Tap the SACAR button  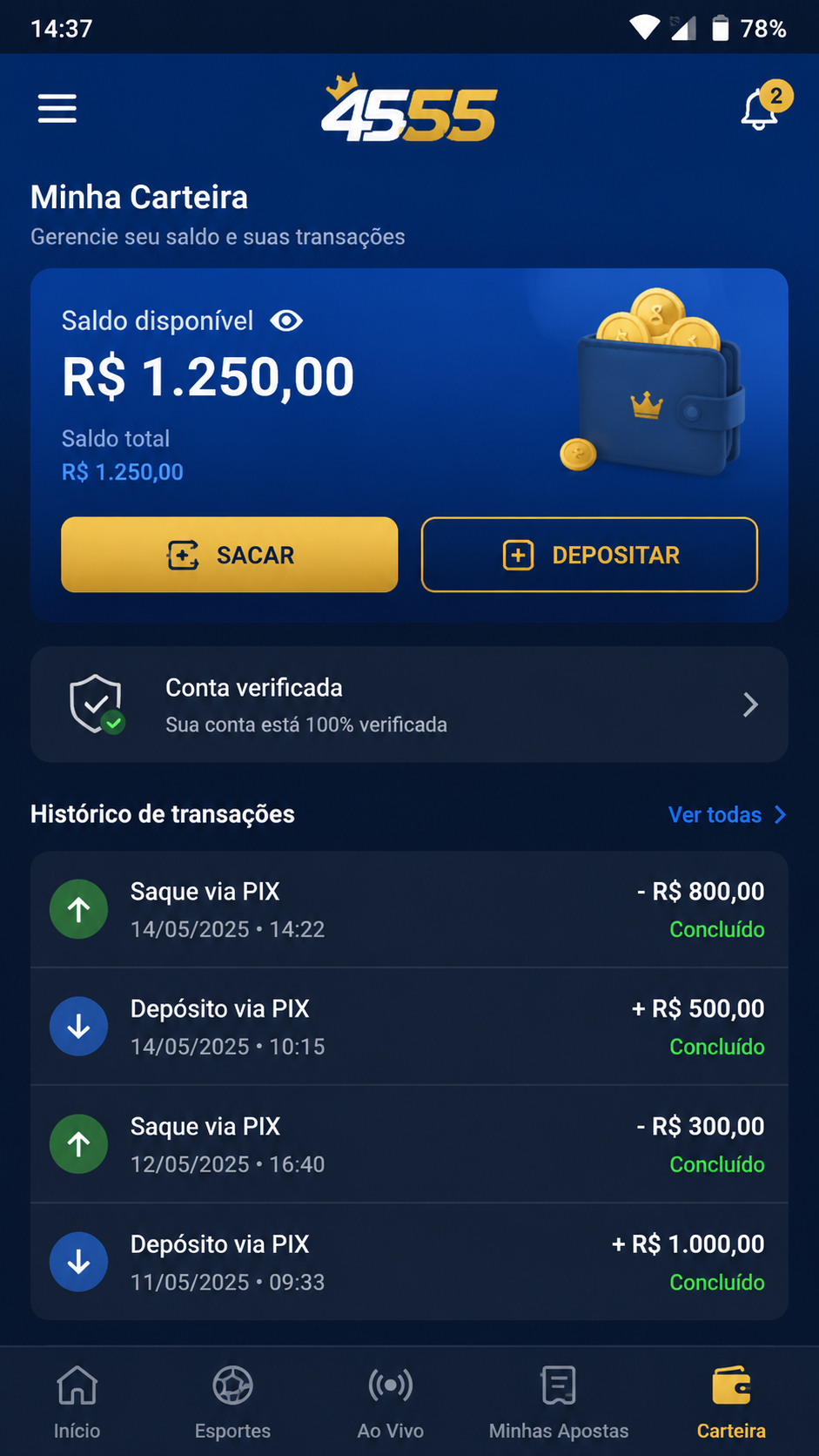tap(230, 555)
